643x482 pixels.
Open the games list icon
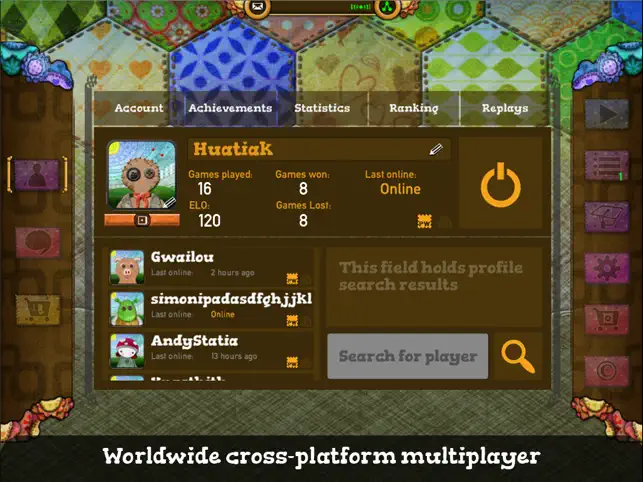[x=606, y=165]
